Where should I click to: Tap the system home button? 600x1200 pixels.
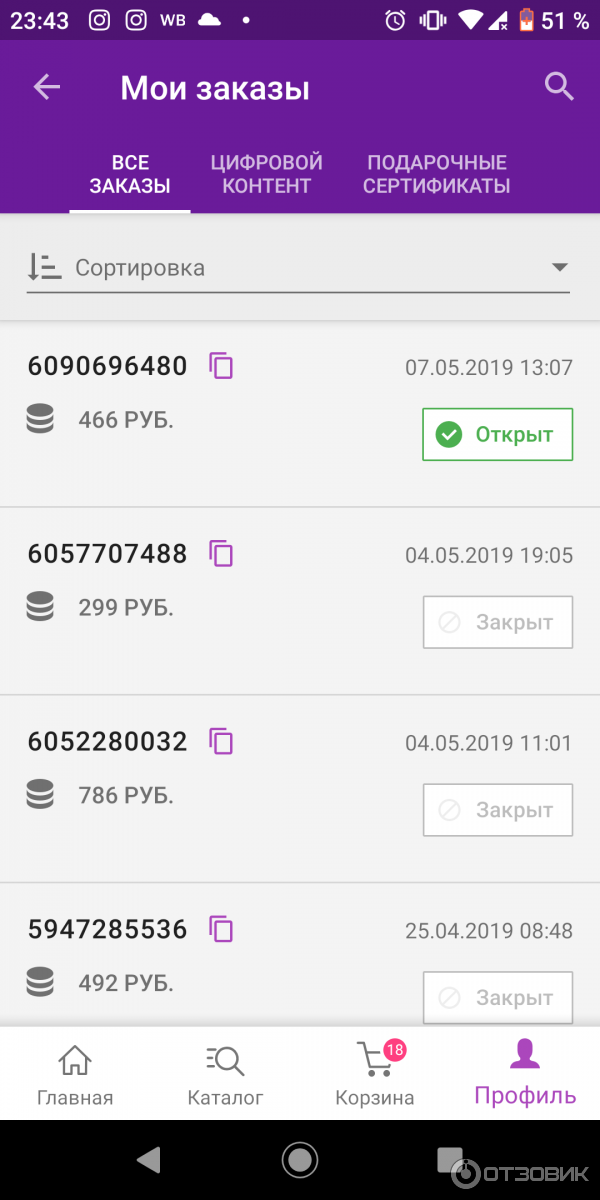click(300, 1160)
